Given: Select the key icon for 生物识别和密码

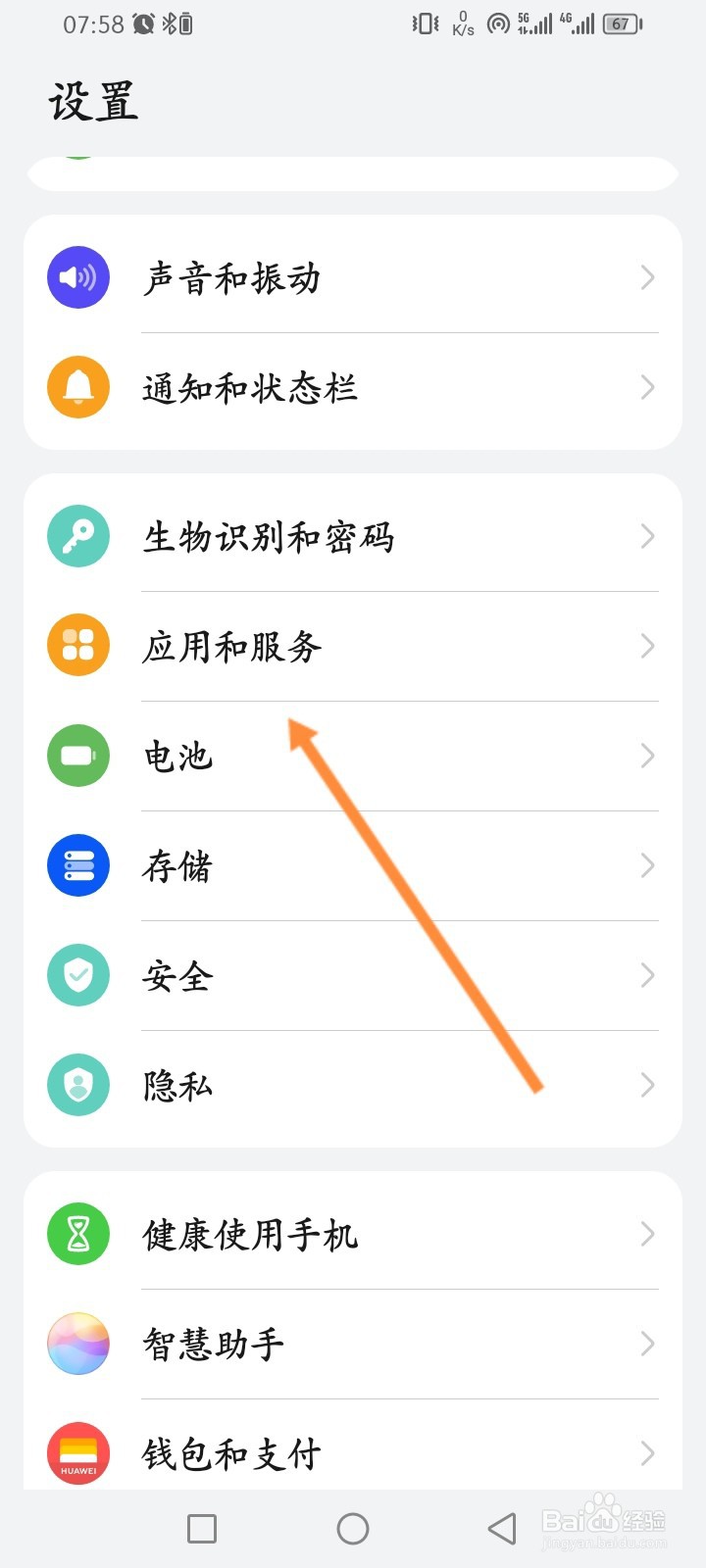Looking at the screenshot, I should [x=77, y=536].
